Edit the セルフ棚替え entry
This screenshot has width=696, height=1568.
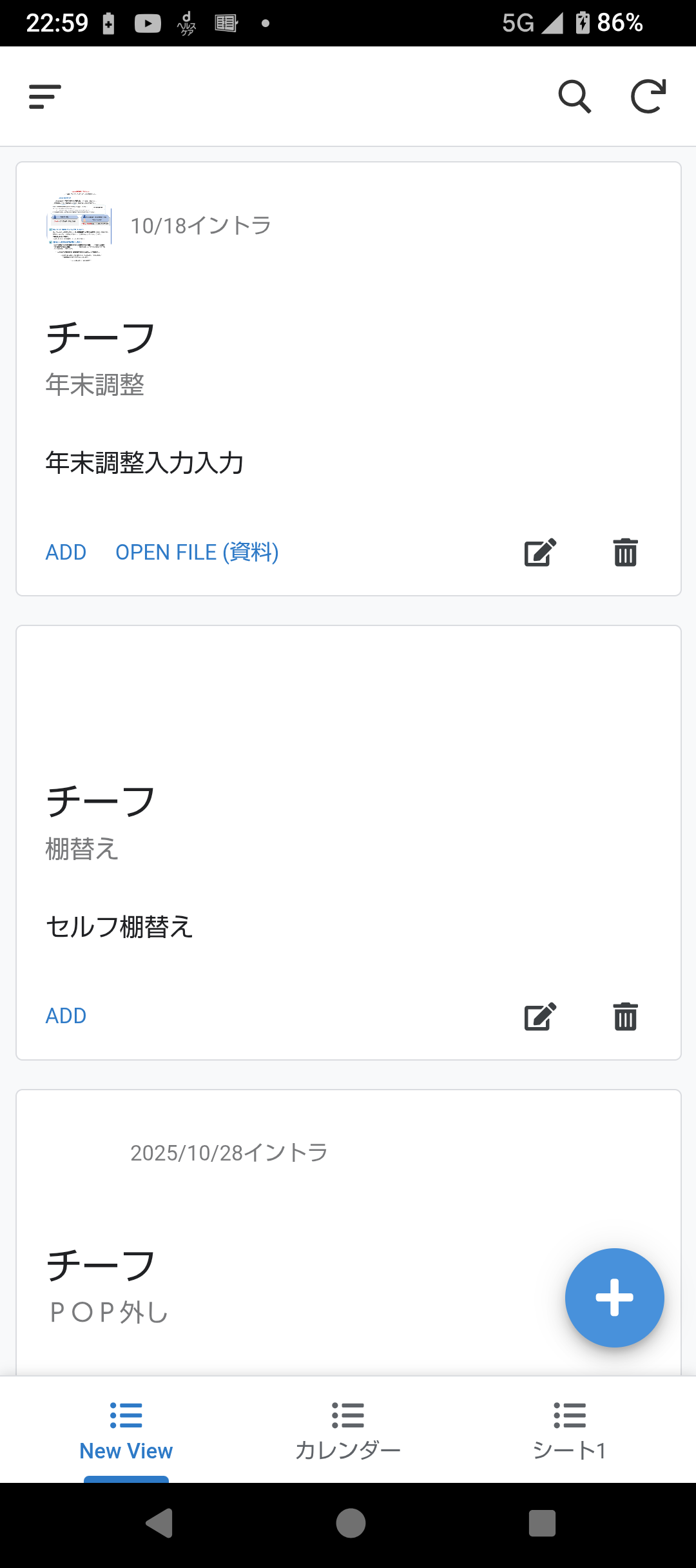540,1017
